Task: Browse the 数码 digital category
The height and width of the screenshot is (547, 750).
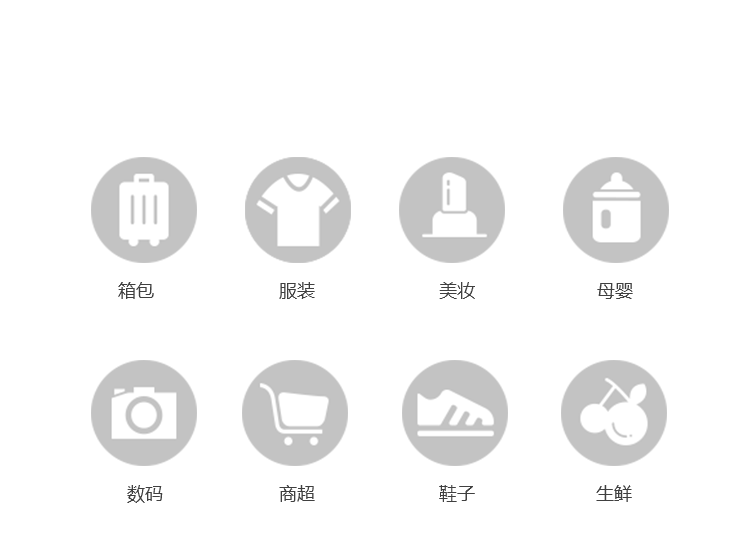Action: 143,413
